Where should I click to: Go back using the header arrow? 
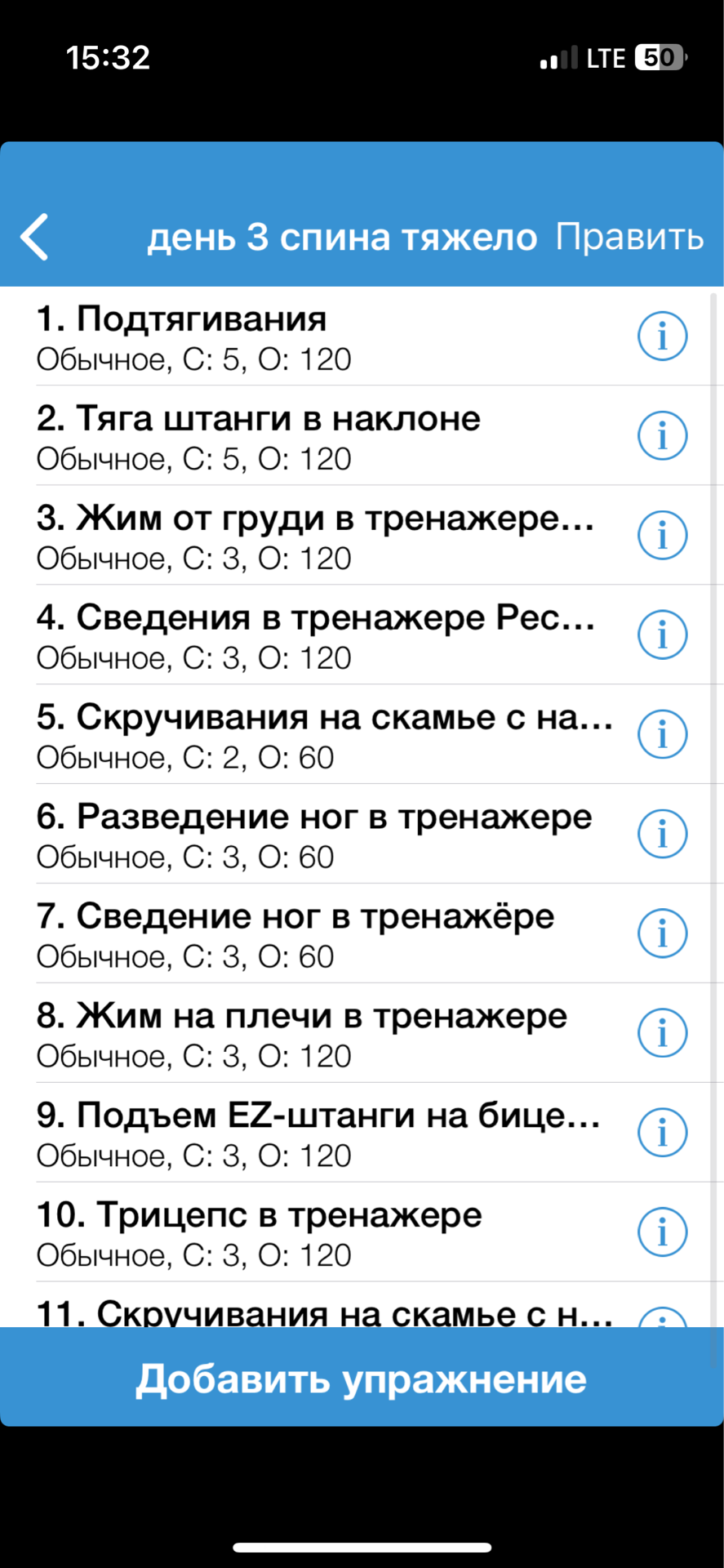point(35,238)
